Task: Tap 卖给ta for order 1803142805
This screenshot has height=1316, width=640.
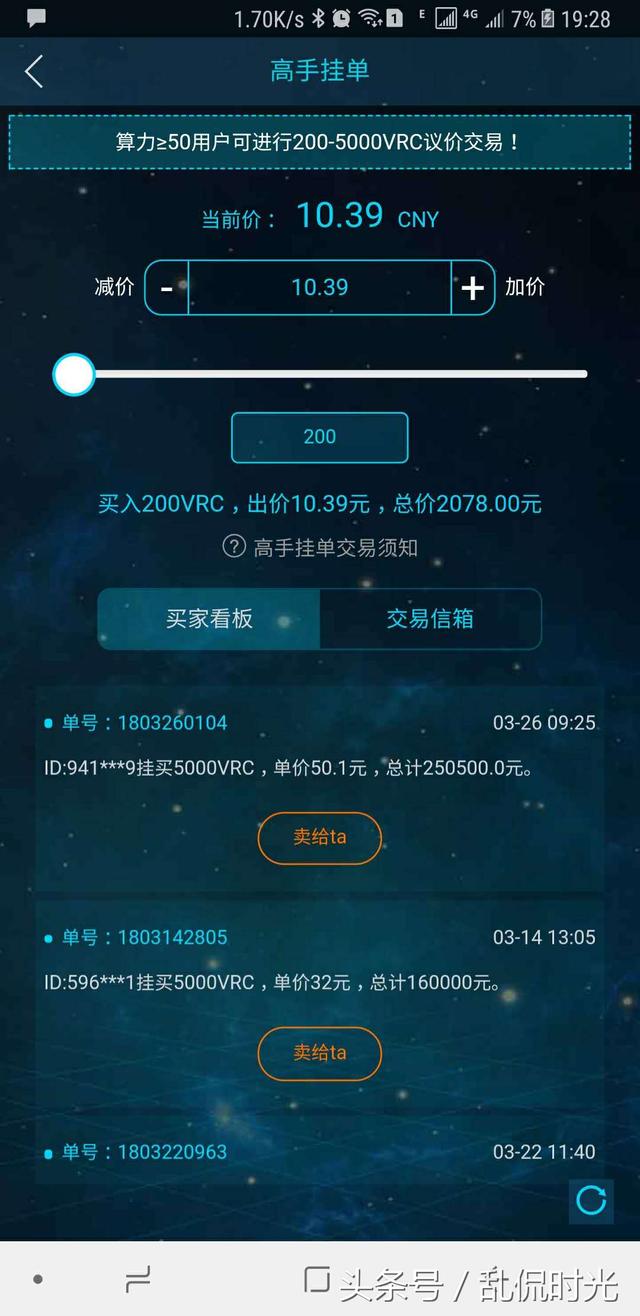Action: (x=320, y=1053)
